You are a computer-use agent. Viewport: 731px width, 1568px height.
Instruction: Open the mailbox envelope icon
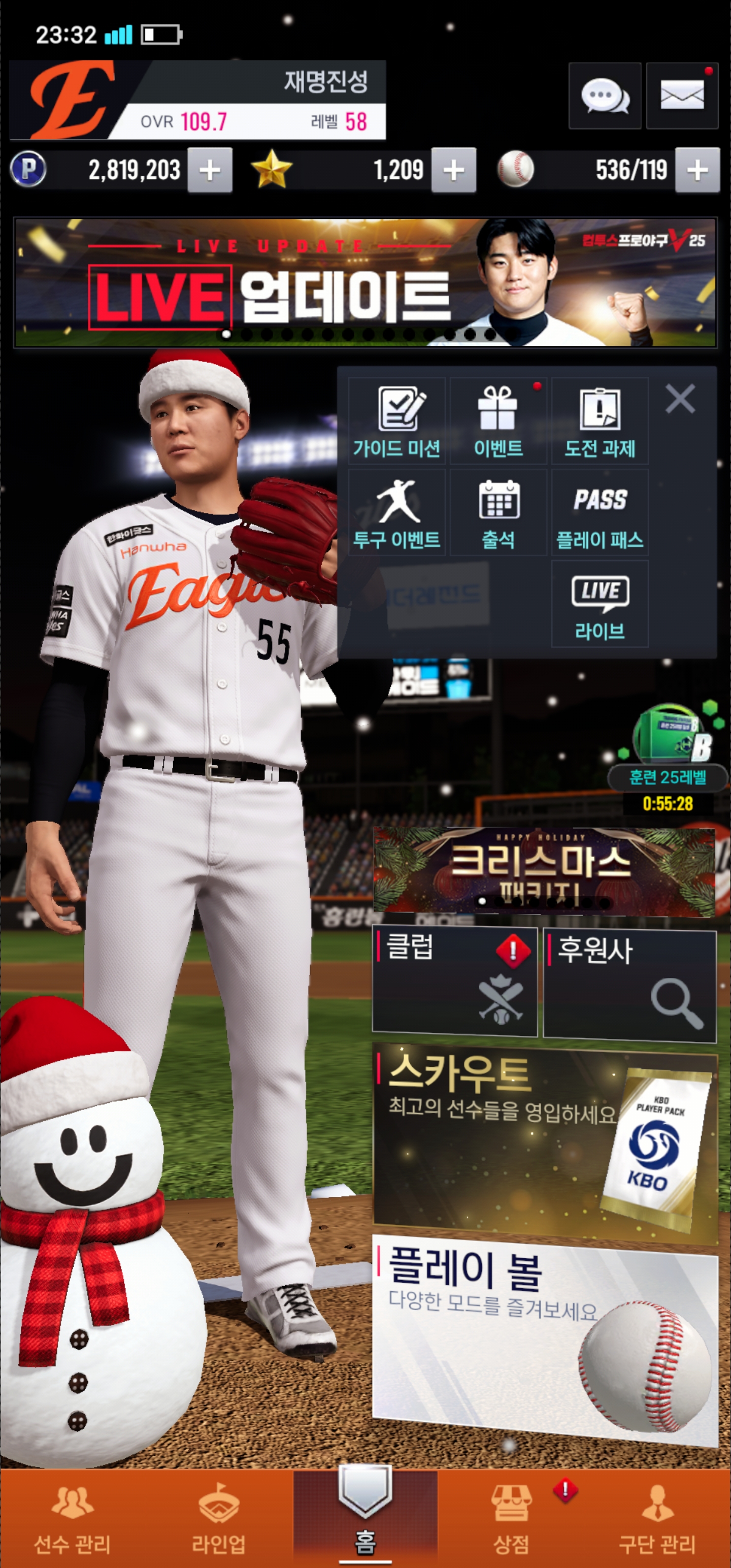coord(682,95)
